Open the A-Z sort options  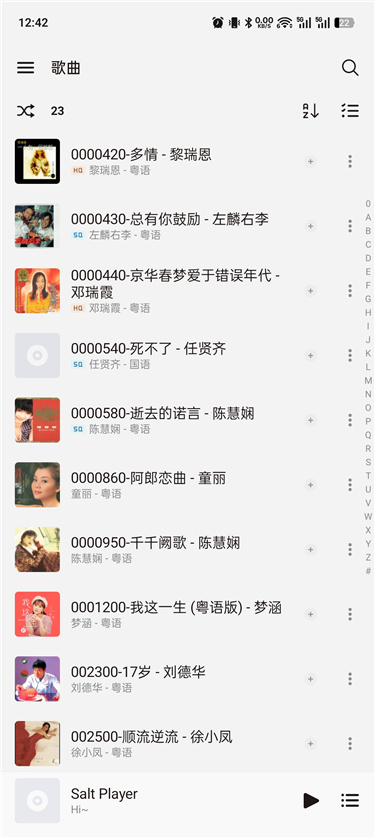click(310, 111)
